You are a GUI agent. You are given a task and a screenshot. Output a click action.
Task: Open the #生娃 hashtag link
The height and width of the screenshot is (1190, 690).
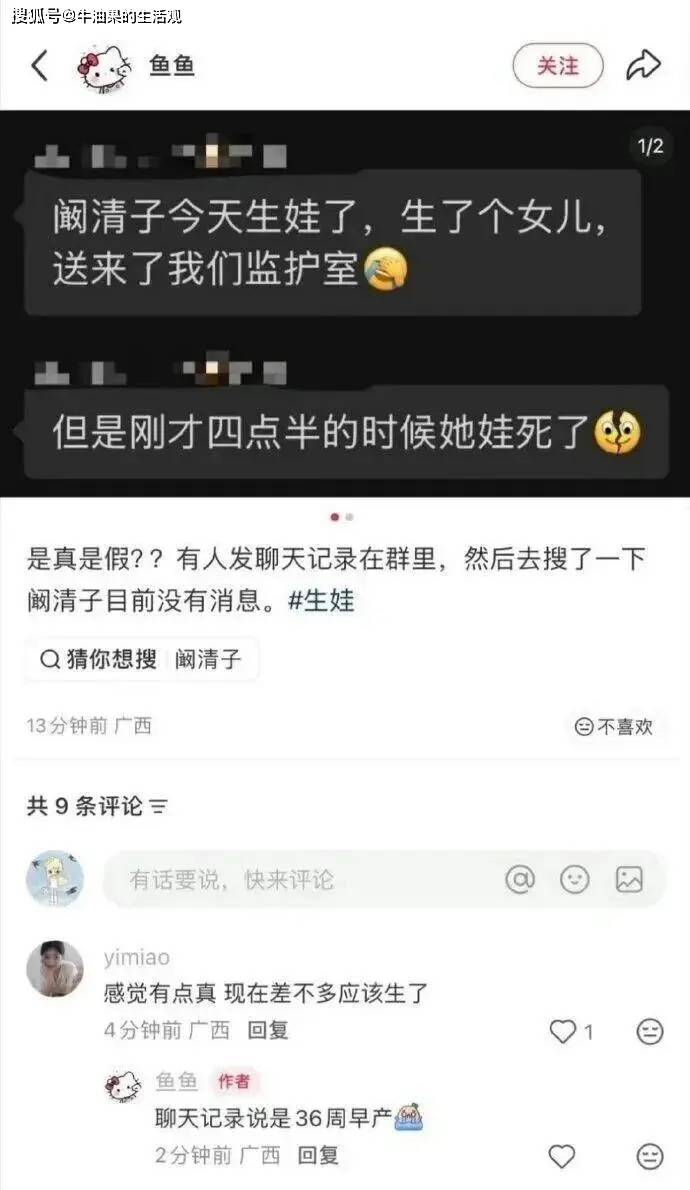point(321,600)
